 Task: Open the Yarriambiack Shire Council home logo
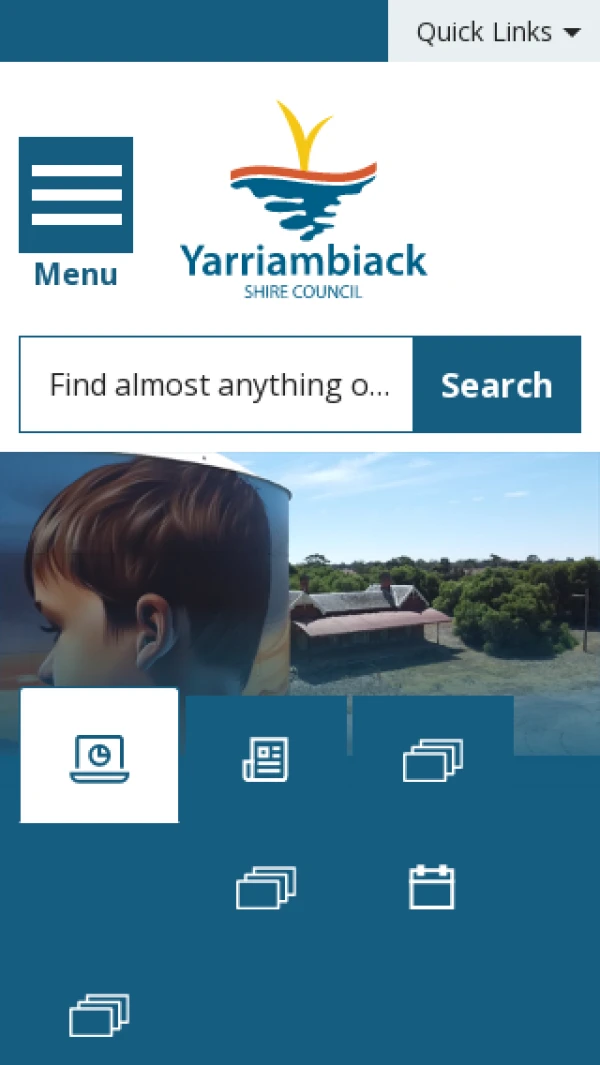click(x=303, y=201)
